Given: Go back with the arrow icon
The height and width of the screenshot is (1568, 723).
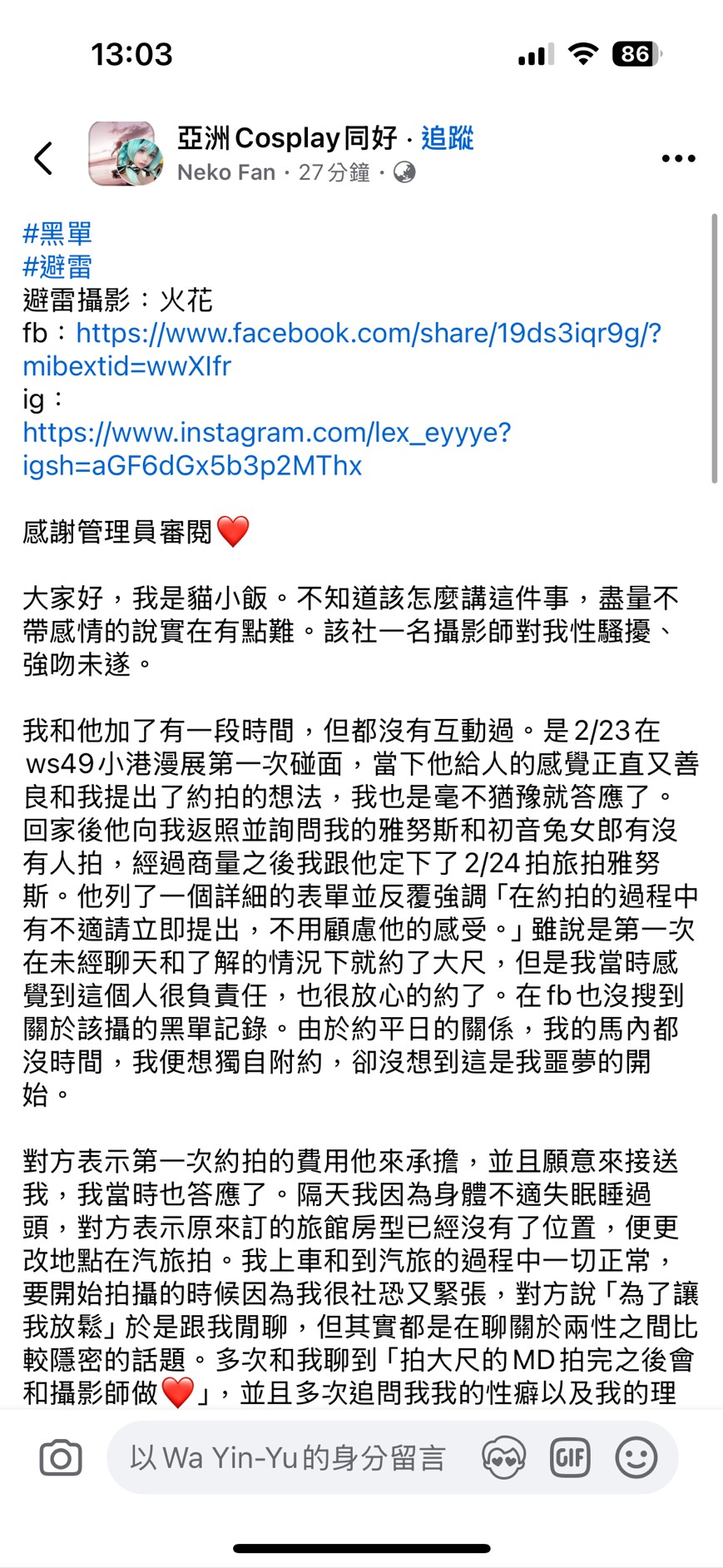Looking at the screenshot, I should pos(43,158).
